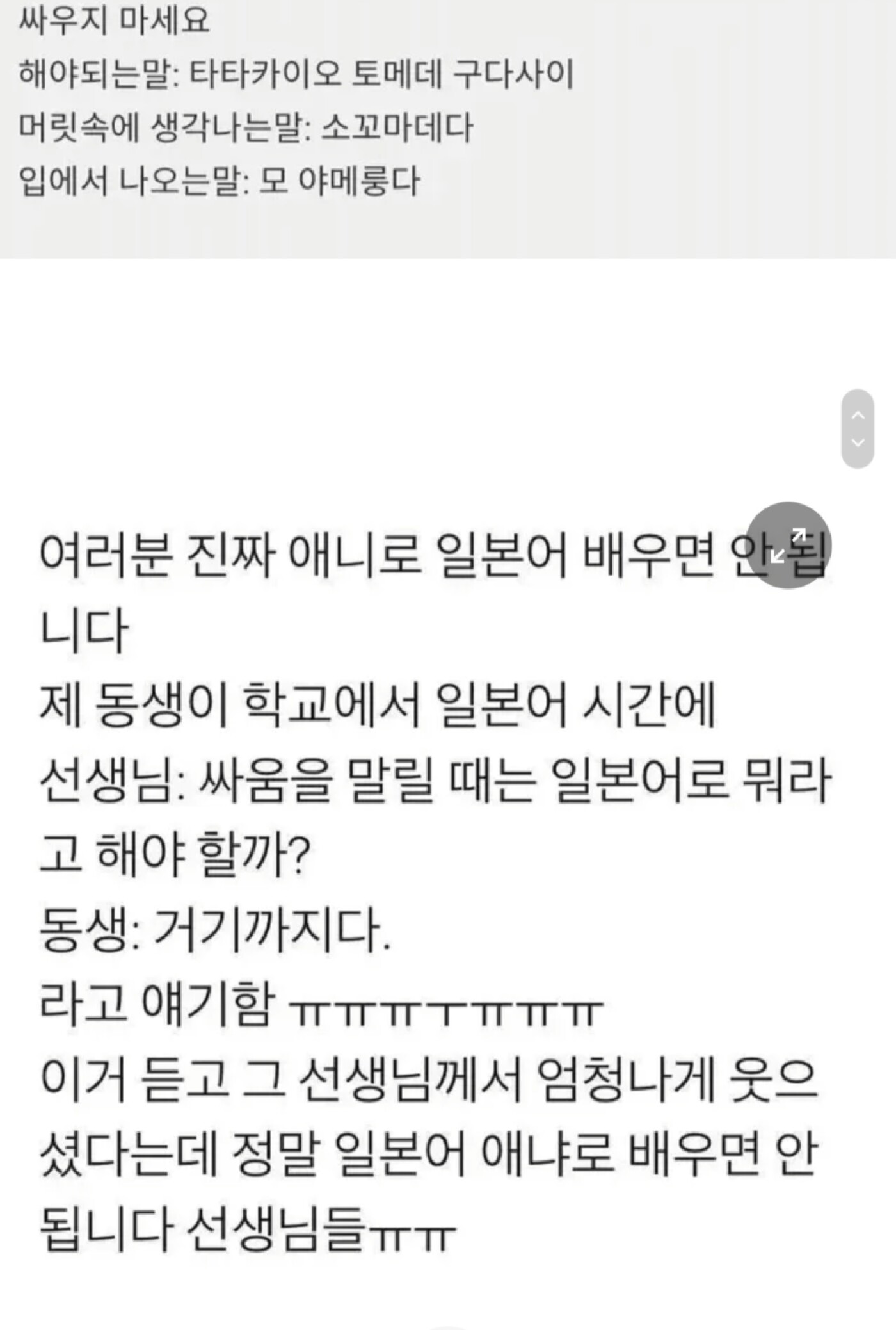Tap the down arrow on the scroll handle
This screenshot has width=896, height=1330.
click(858, 442)
